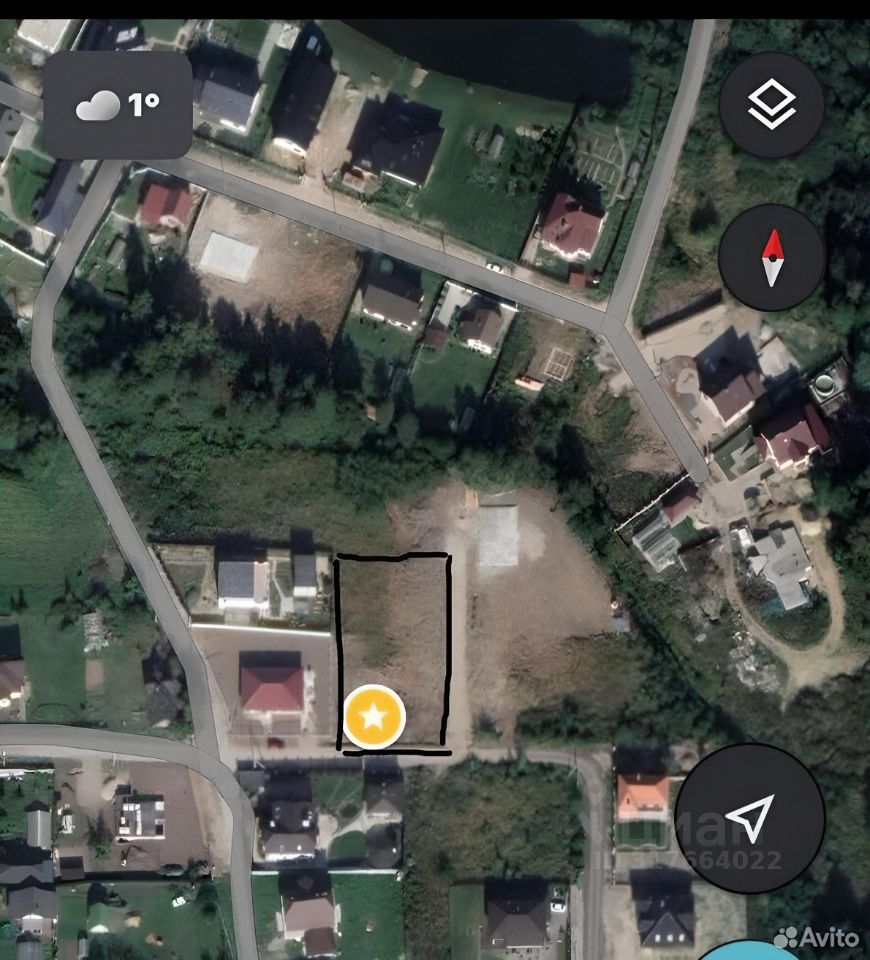Select the yellow star bookmark pin
Viewport: 870px width, 960px height.
[374, 716]
